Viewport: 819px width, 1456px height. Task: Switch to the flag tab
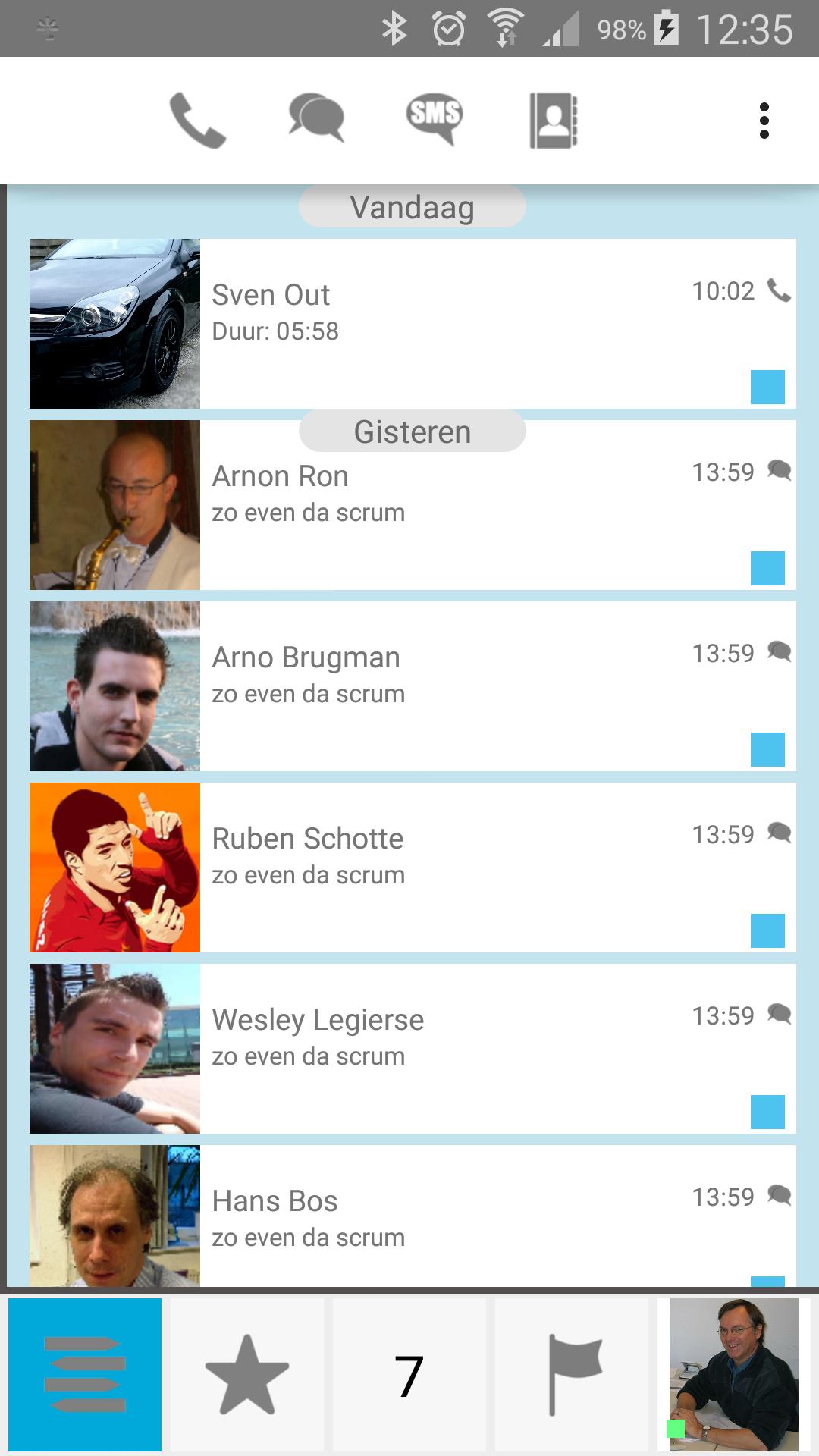tap(572, 1374)
